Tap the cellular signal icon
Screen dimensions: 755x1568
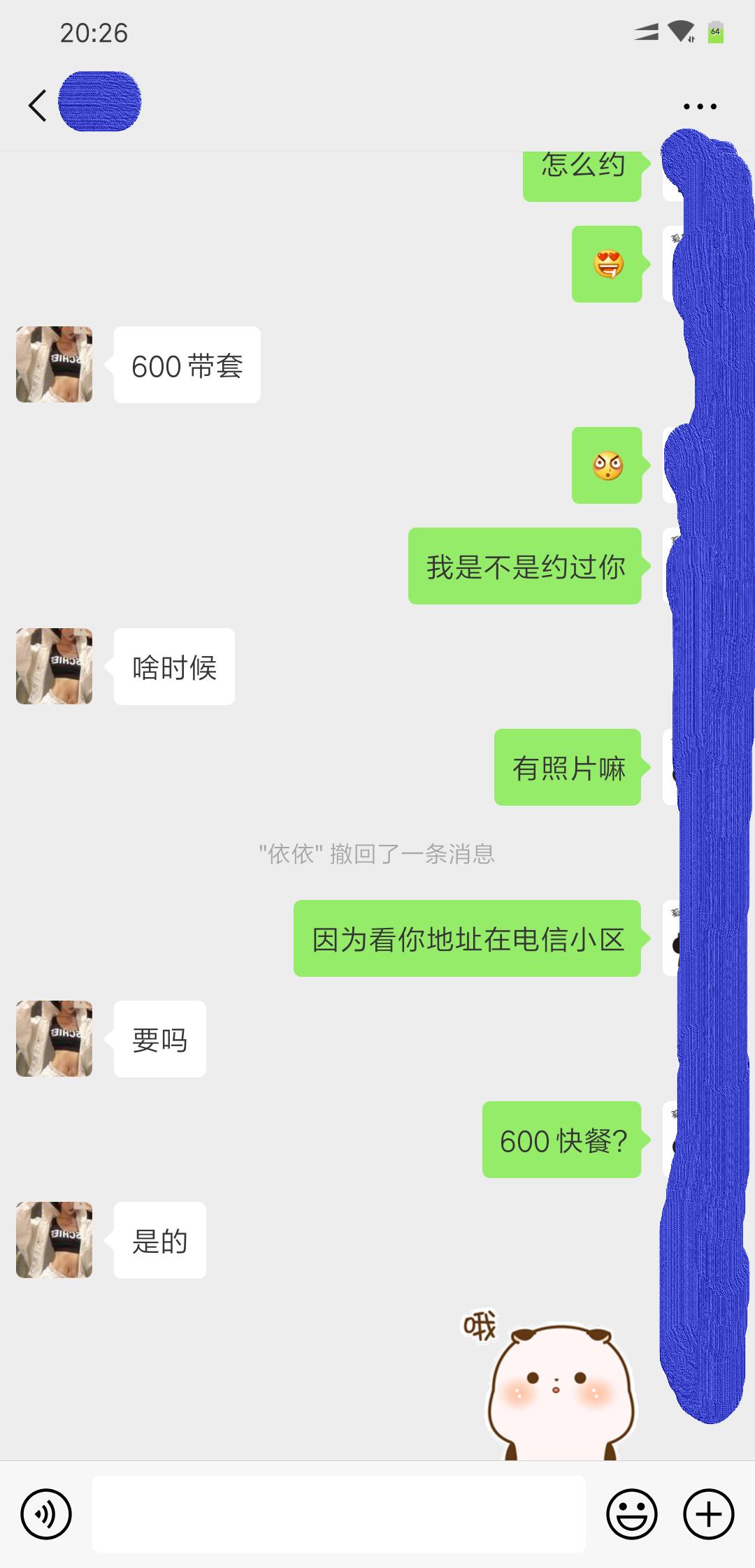(x=647, y=29)
